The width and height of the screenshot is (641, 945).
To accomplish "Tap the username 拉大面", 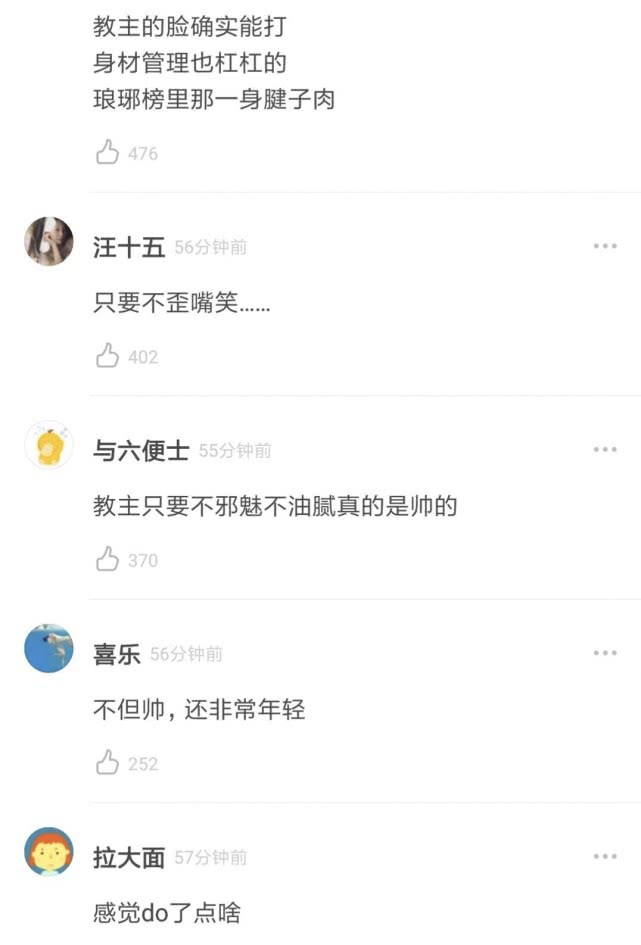I will 129,858.
